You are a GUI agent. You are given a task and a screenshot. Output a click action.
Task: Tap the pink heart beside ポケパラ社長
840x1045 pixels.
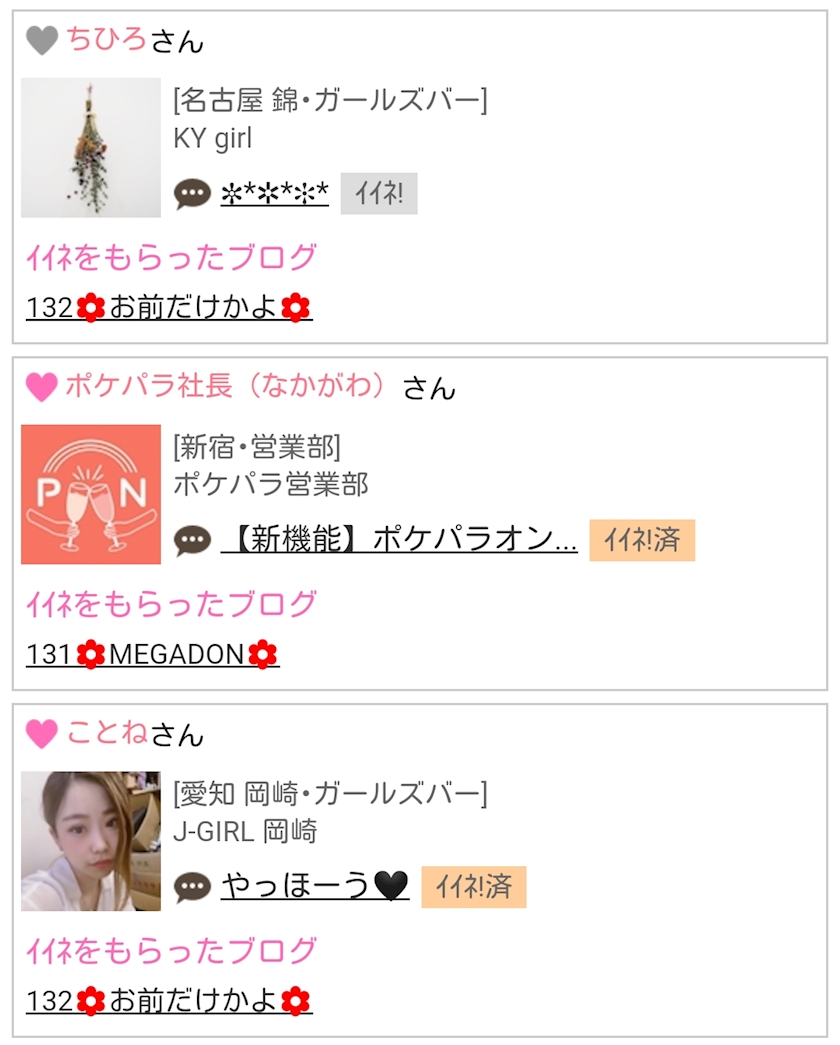[42, 387]
